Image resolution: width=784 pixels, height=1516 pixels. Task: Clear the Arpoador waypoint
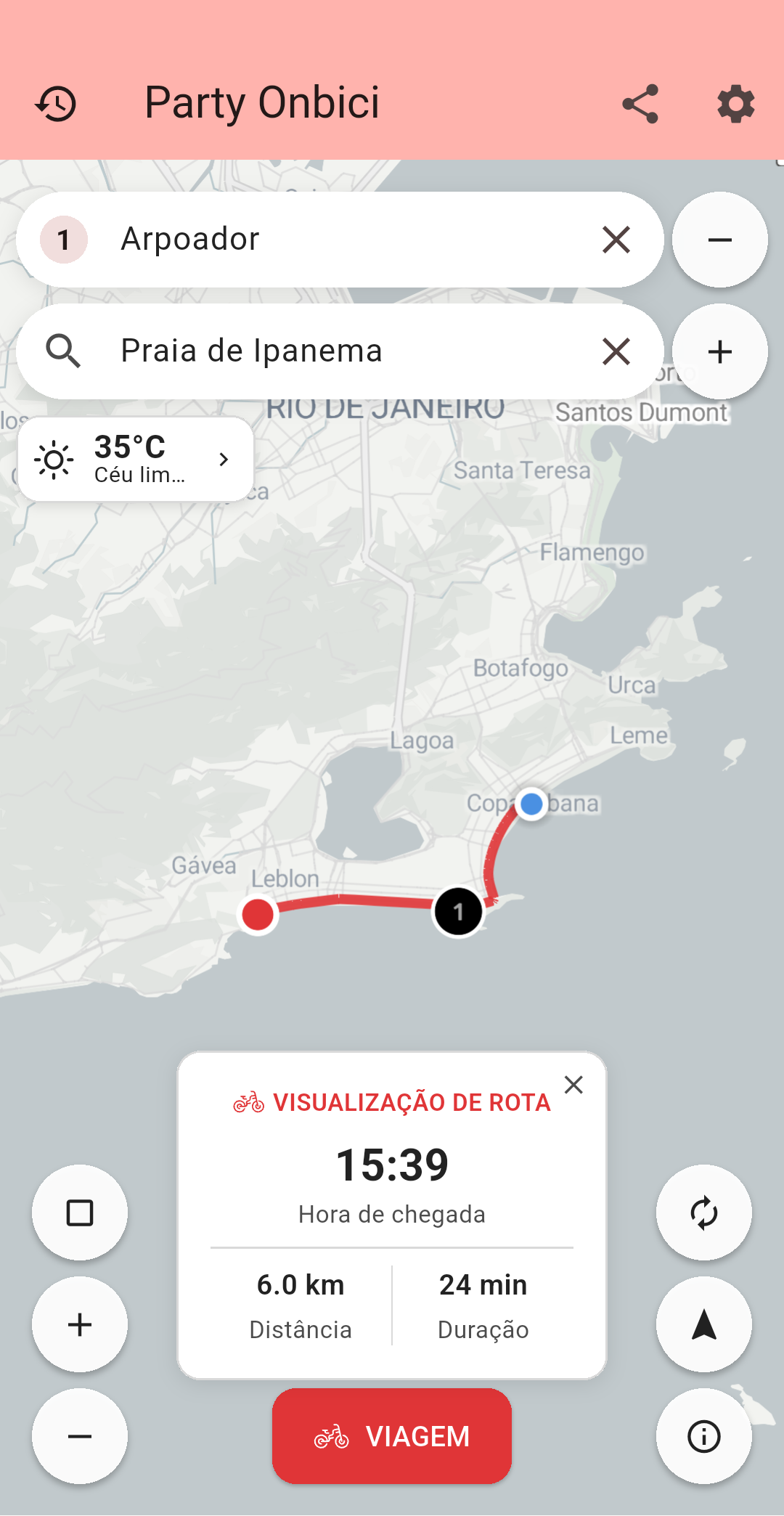click(616, 240)
